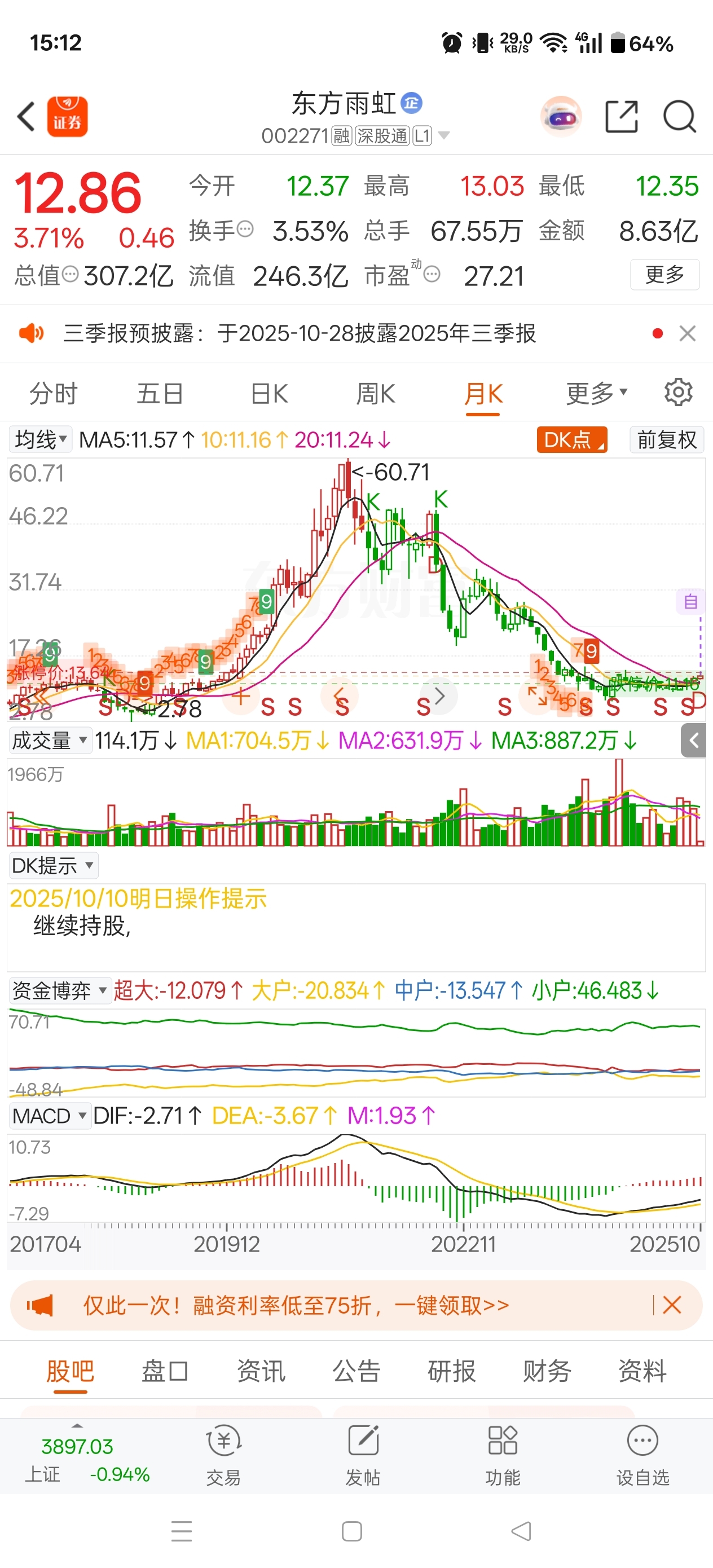Expand the 更多 chart period dropdown
Image resolution: width=713 pixels, height=1568 pixels.
(596, 394)
